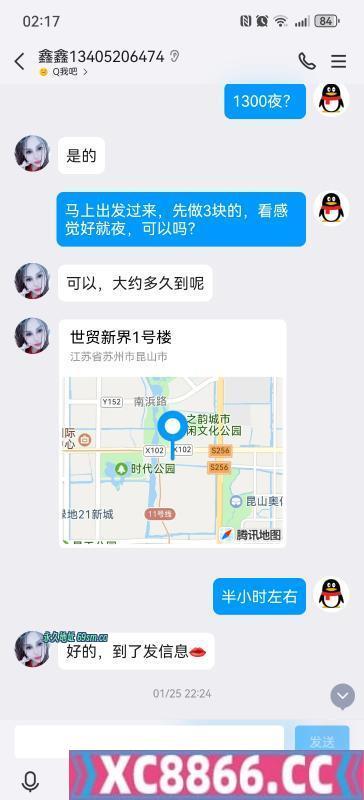Start a voice call with this contact
Screen dimensions: 364x800
pos(306,62)
